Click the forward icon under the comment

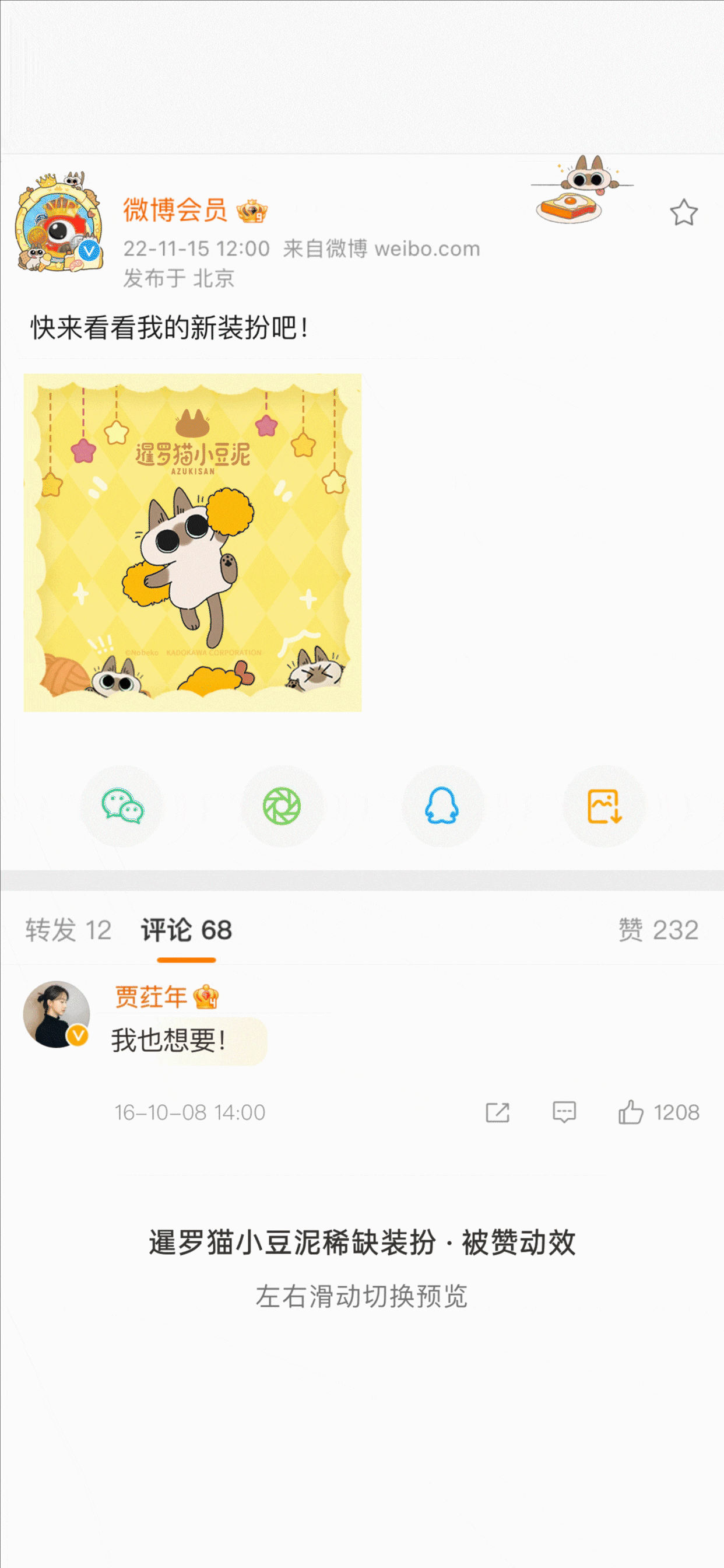[498, 1111]
